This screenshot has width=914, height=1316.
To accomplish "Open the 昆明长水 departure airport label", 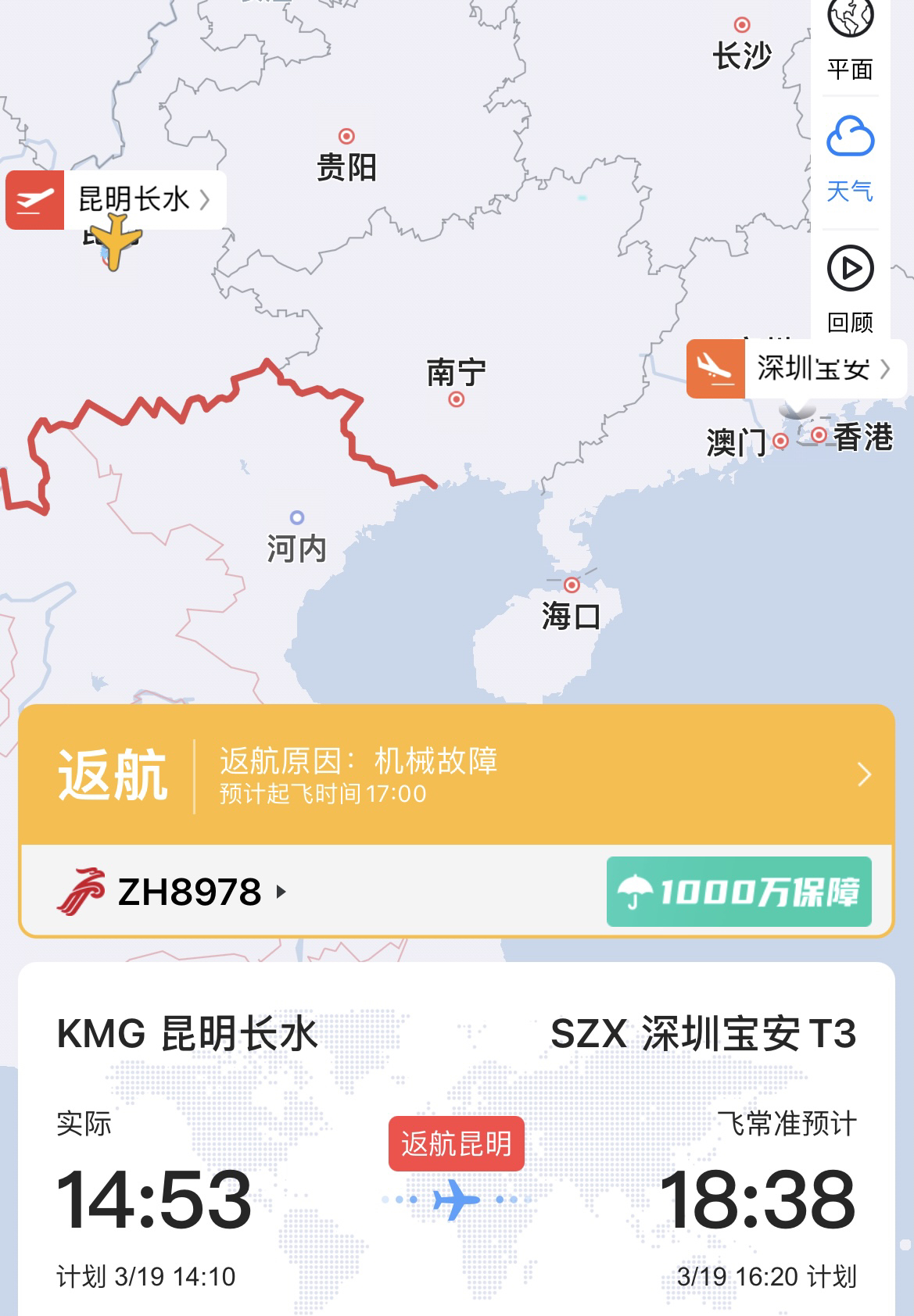I will pos(117,200).
